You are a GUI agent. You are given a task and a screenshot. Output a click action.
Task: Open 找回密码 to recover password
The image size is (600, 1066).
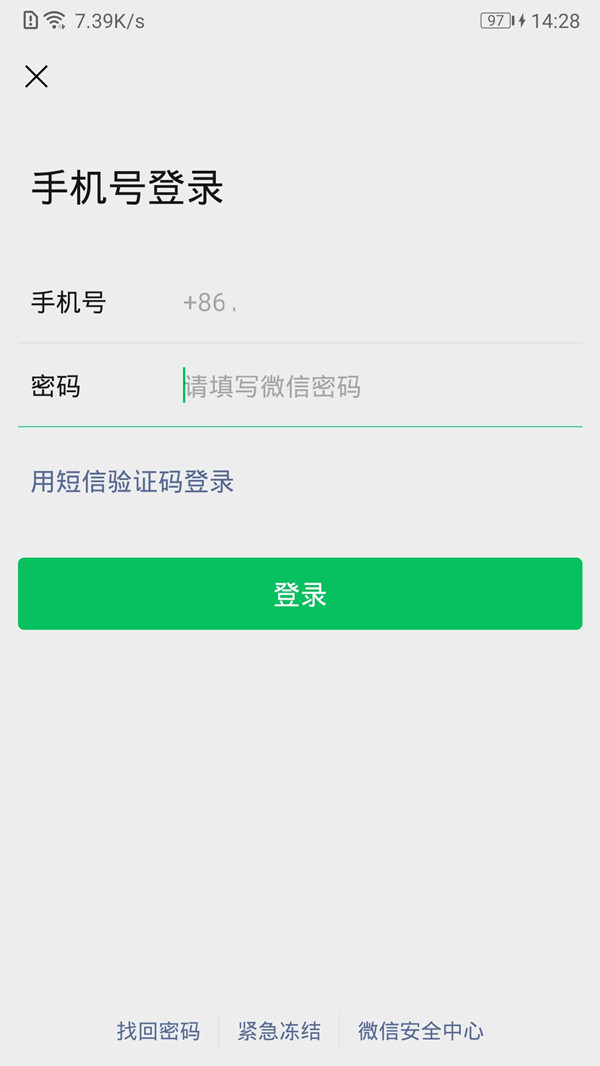point(158,1031)
